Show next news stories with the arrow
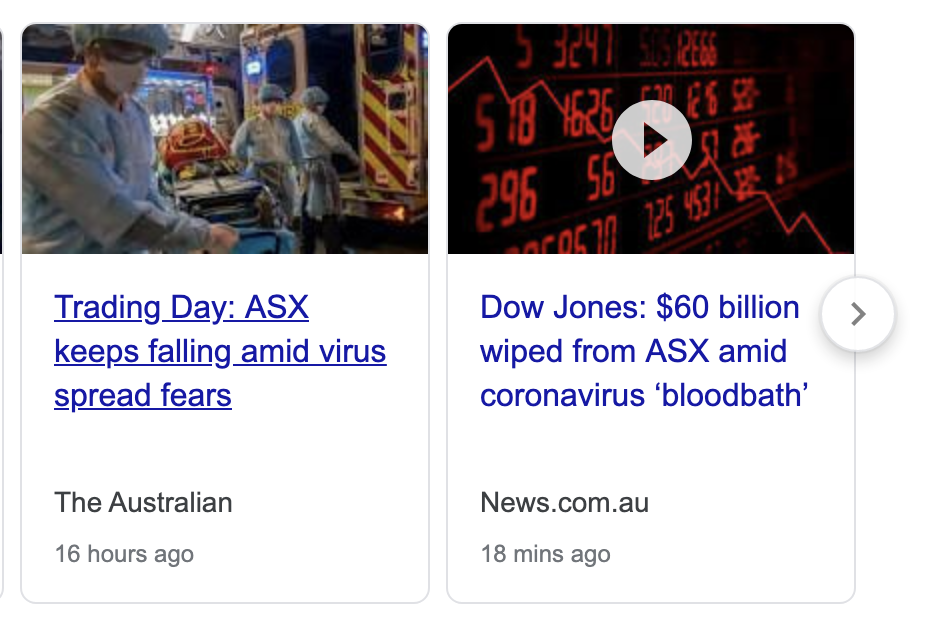 [857, 314]
